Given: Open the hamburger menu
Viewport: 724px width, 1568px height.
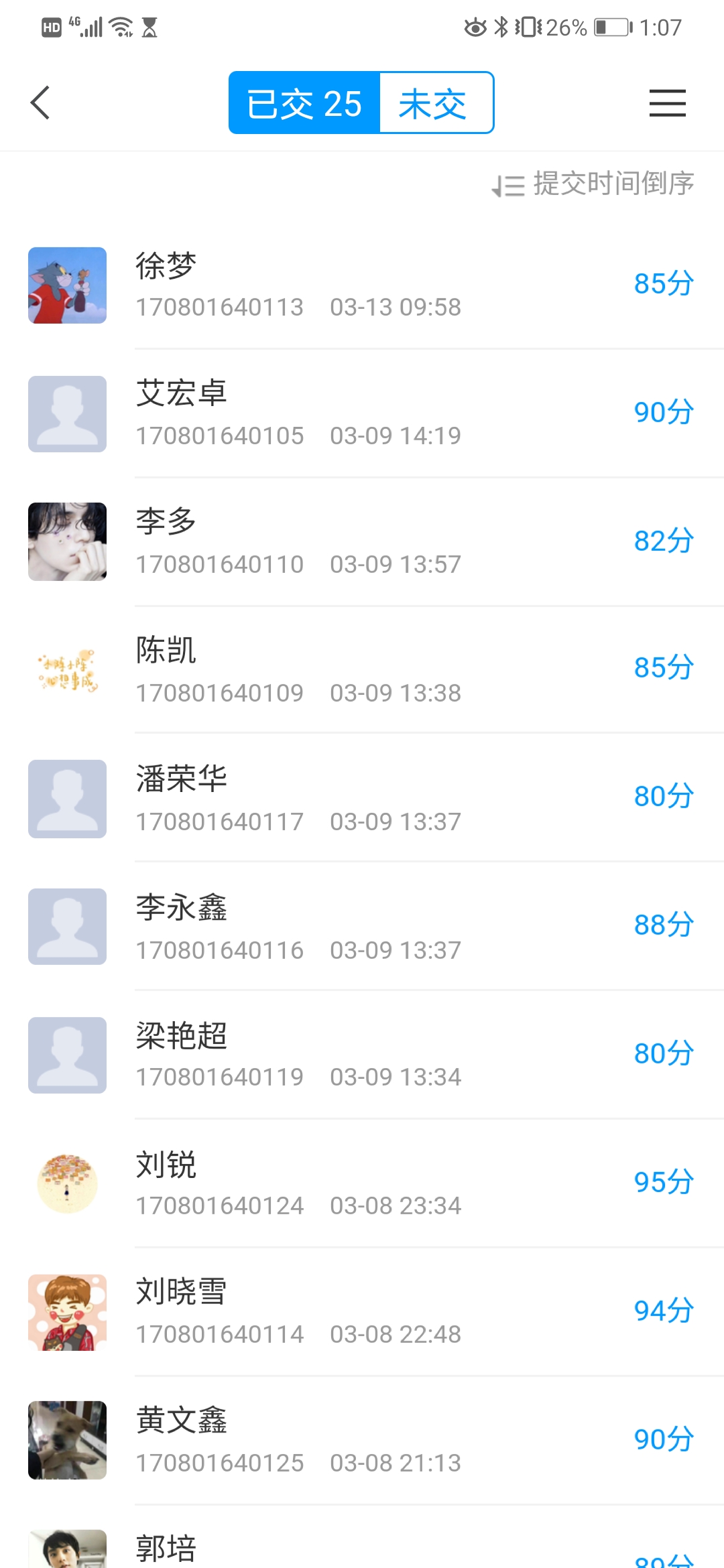Looking at the screenshot, I should pyautogui.click(x=667, y=103).
